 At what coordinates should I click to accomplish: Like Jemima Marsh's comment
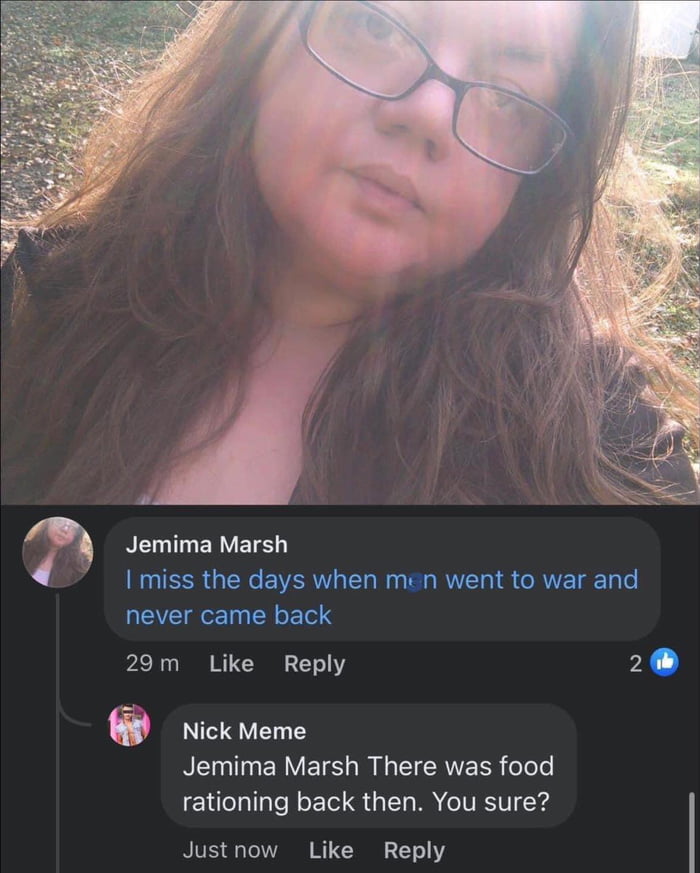[x=232, y=664]
